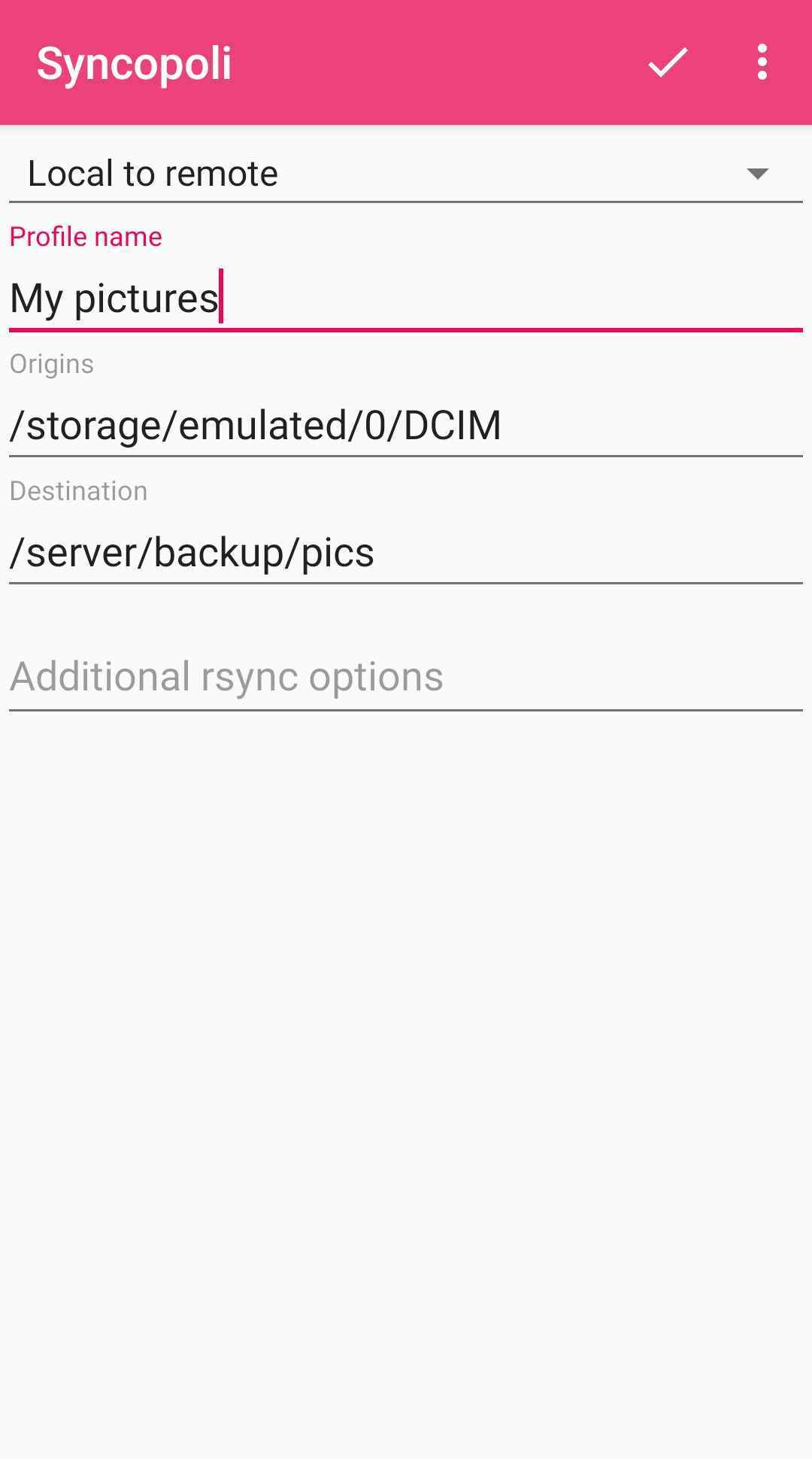Focus the Origins path field

coord(301,425)
